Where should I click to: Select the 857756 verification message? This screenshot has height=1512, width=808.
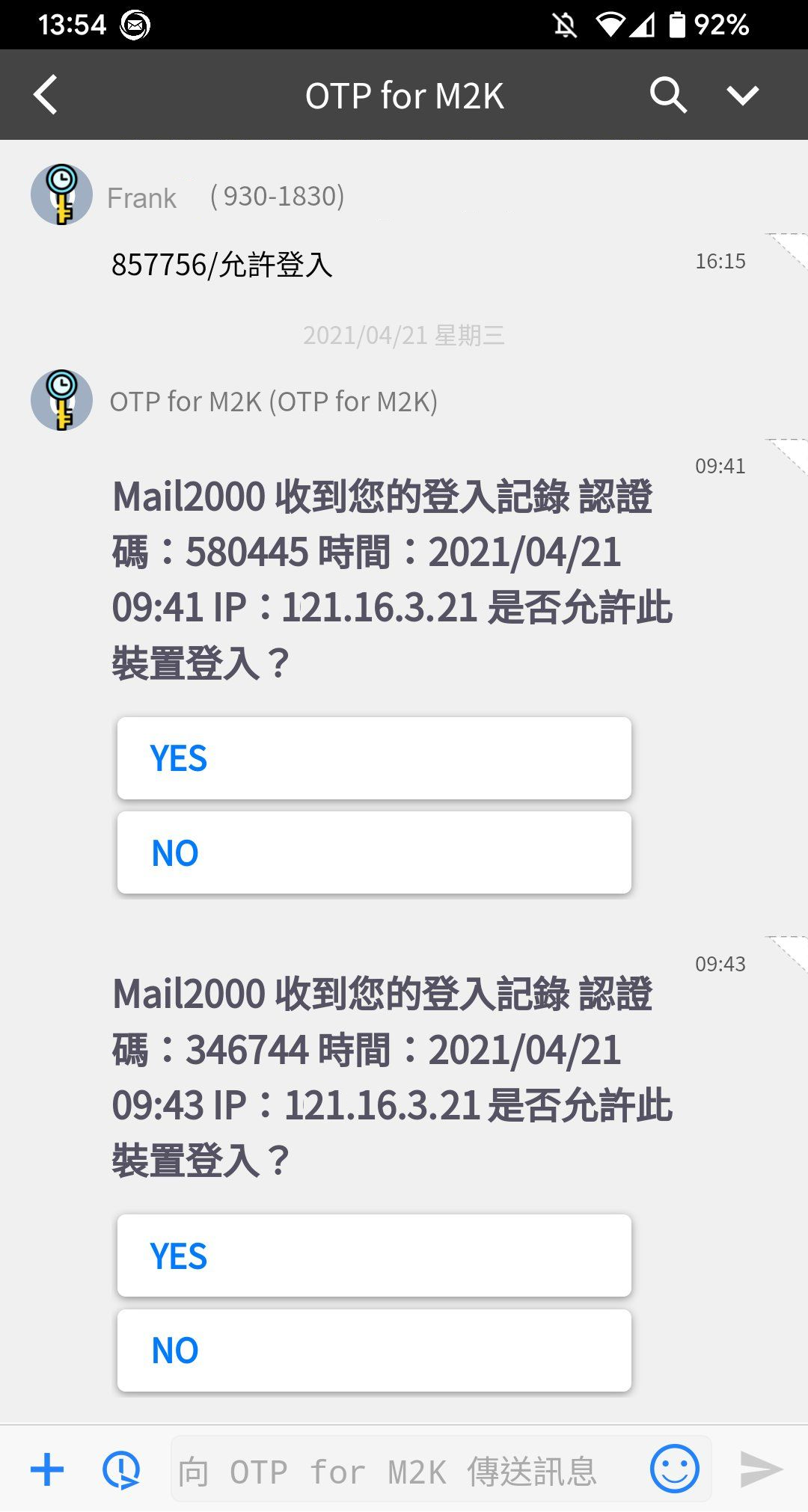tap(224, 263)
